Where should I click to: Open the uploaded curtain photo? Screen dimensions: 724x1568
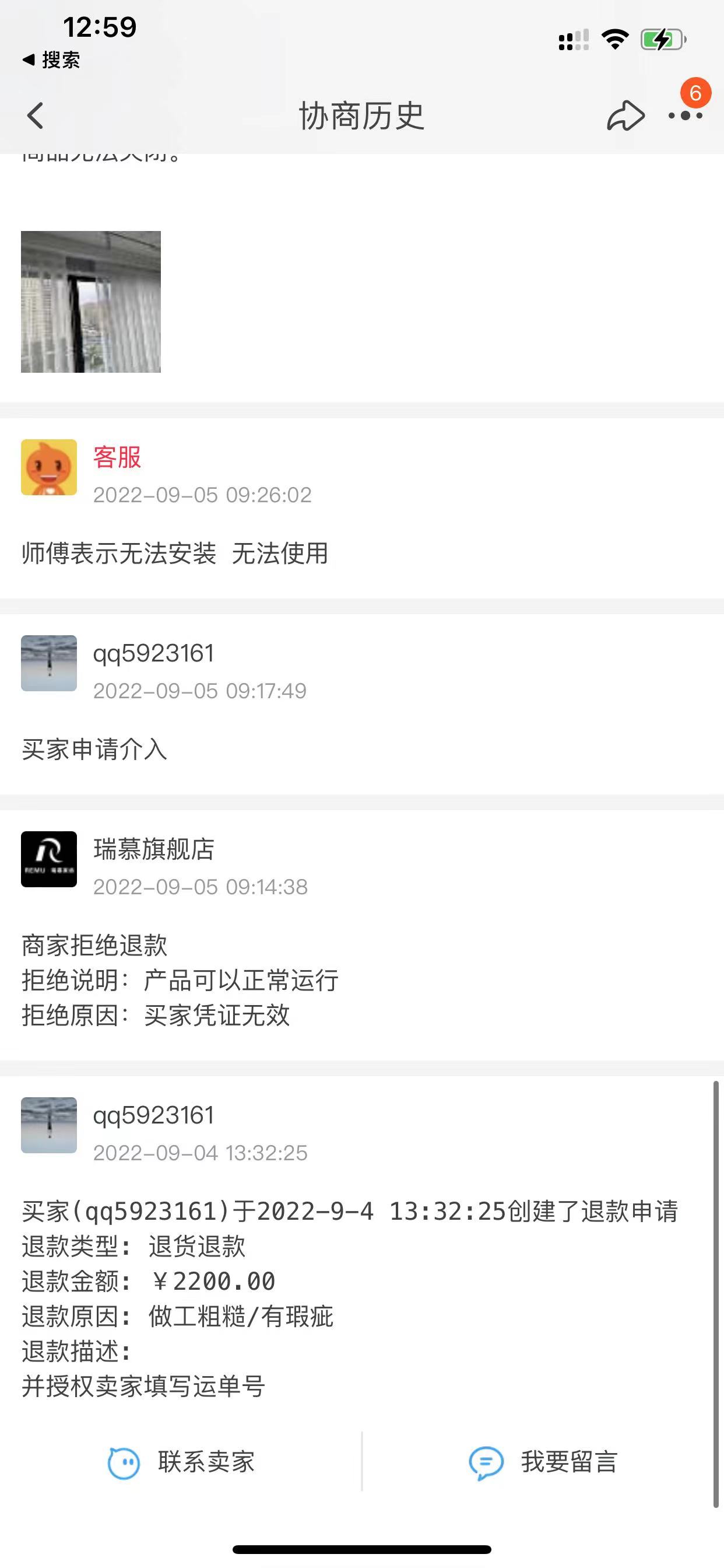coord(91,302)
